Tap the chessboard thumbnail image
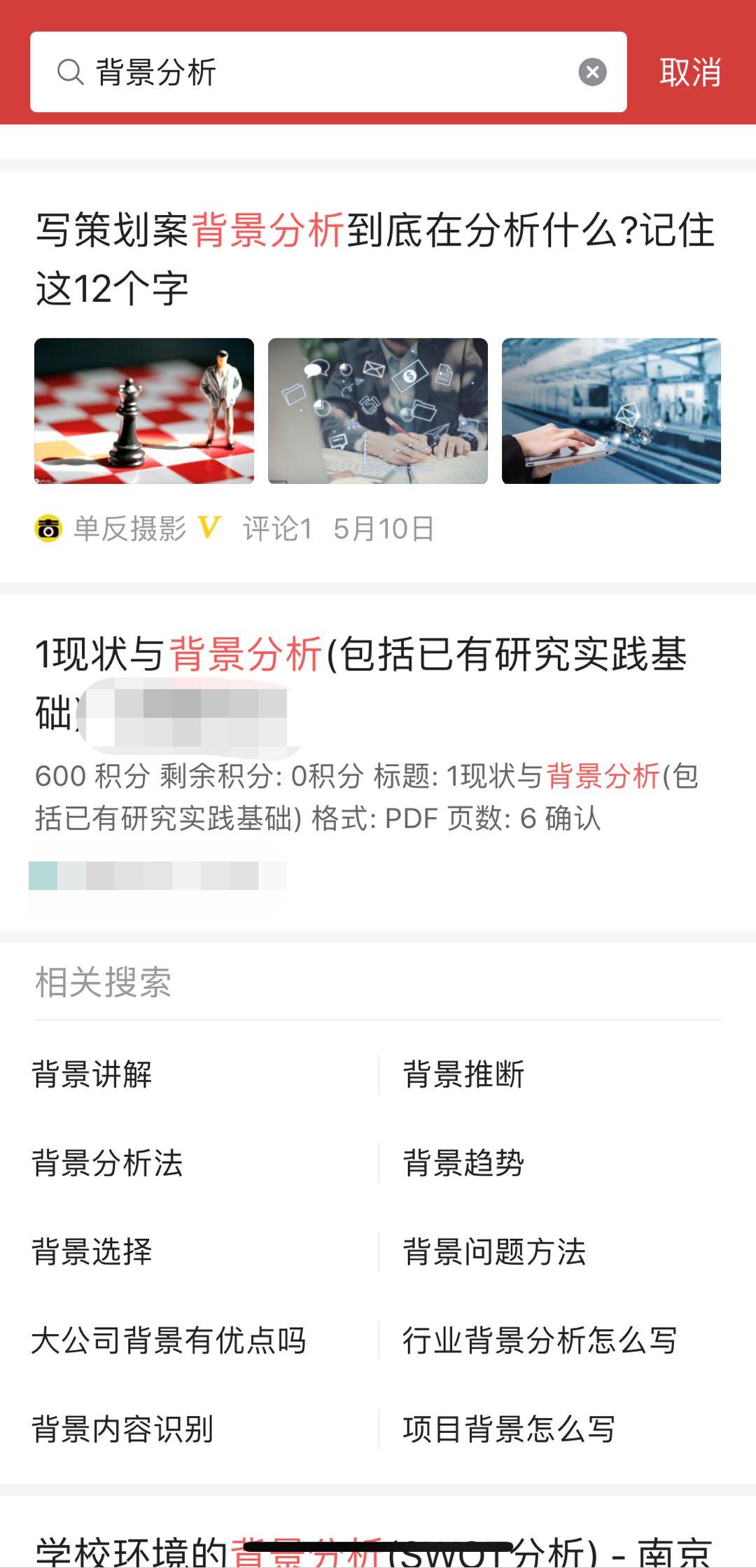Screen dimensions: 756x1568 click(145, 410)
